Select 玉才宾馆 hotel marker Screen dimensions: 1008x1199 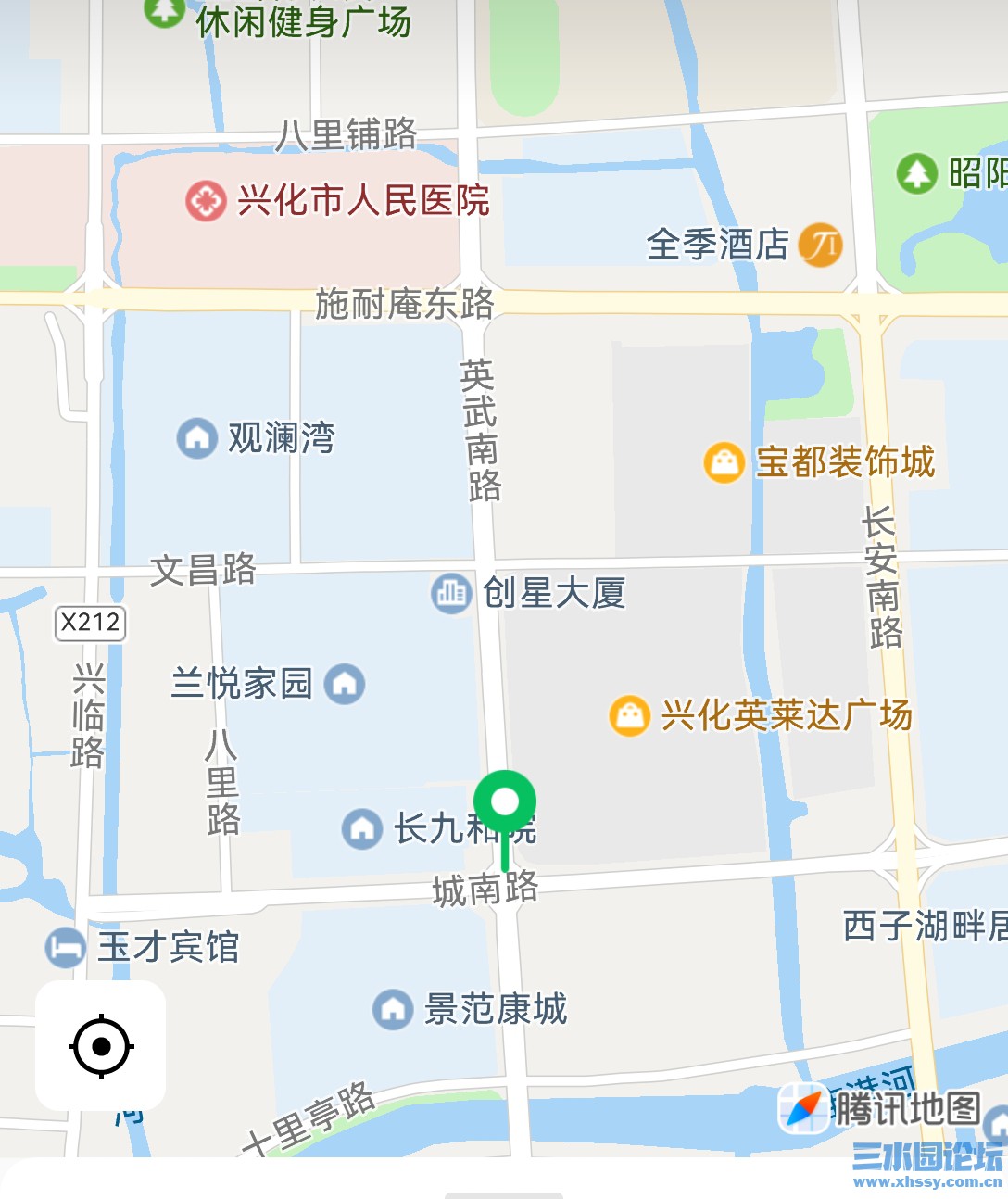click(65, 947)
